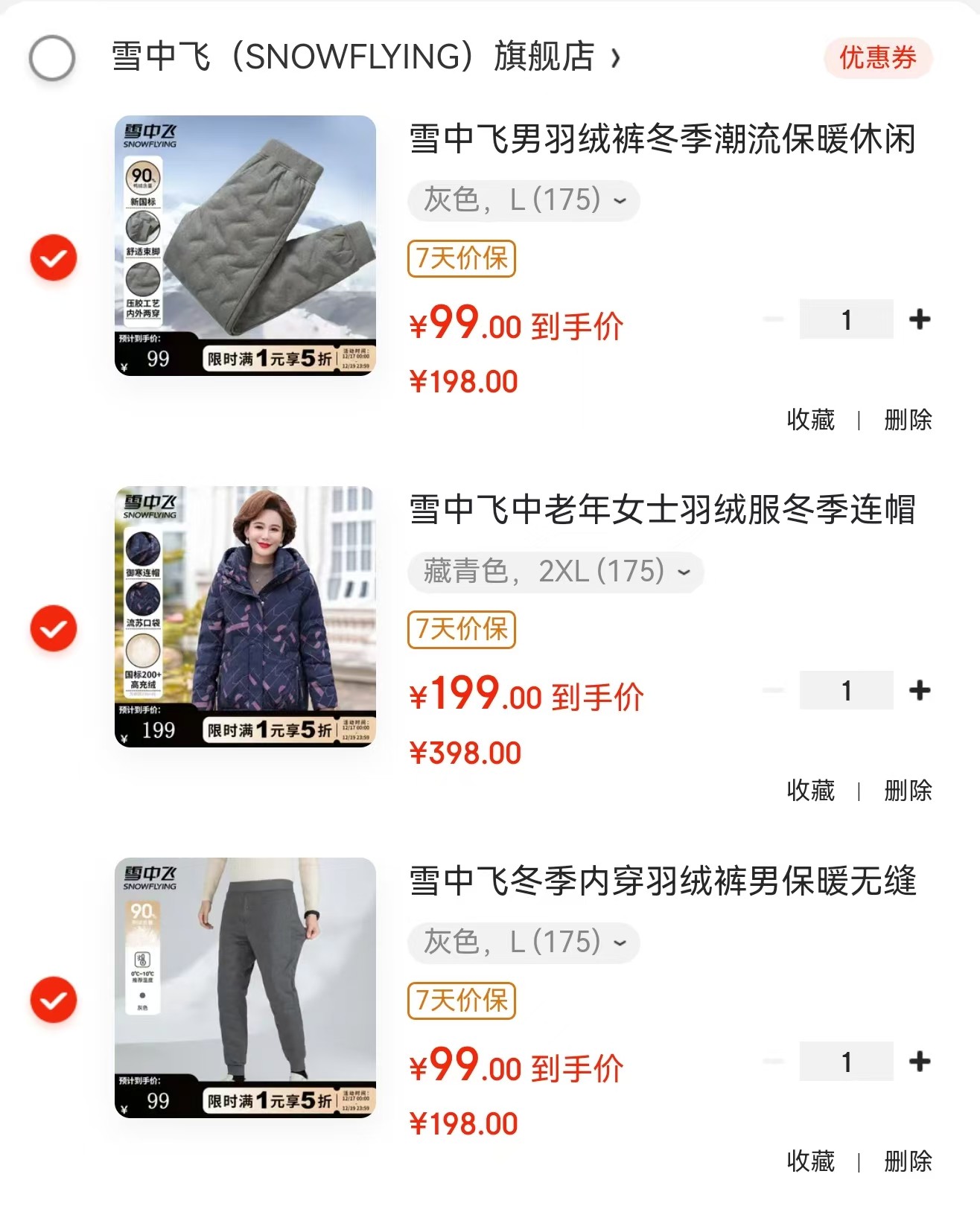Open the 雪中飞（SNOWFLYING）旗舰店 store page
This screenshot has width=980, height=1206.
pos(365,57)
